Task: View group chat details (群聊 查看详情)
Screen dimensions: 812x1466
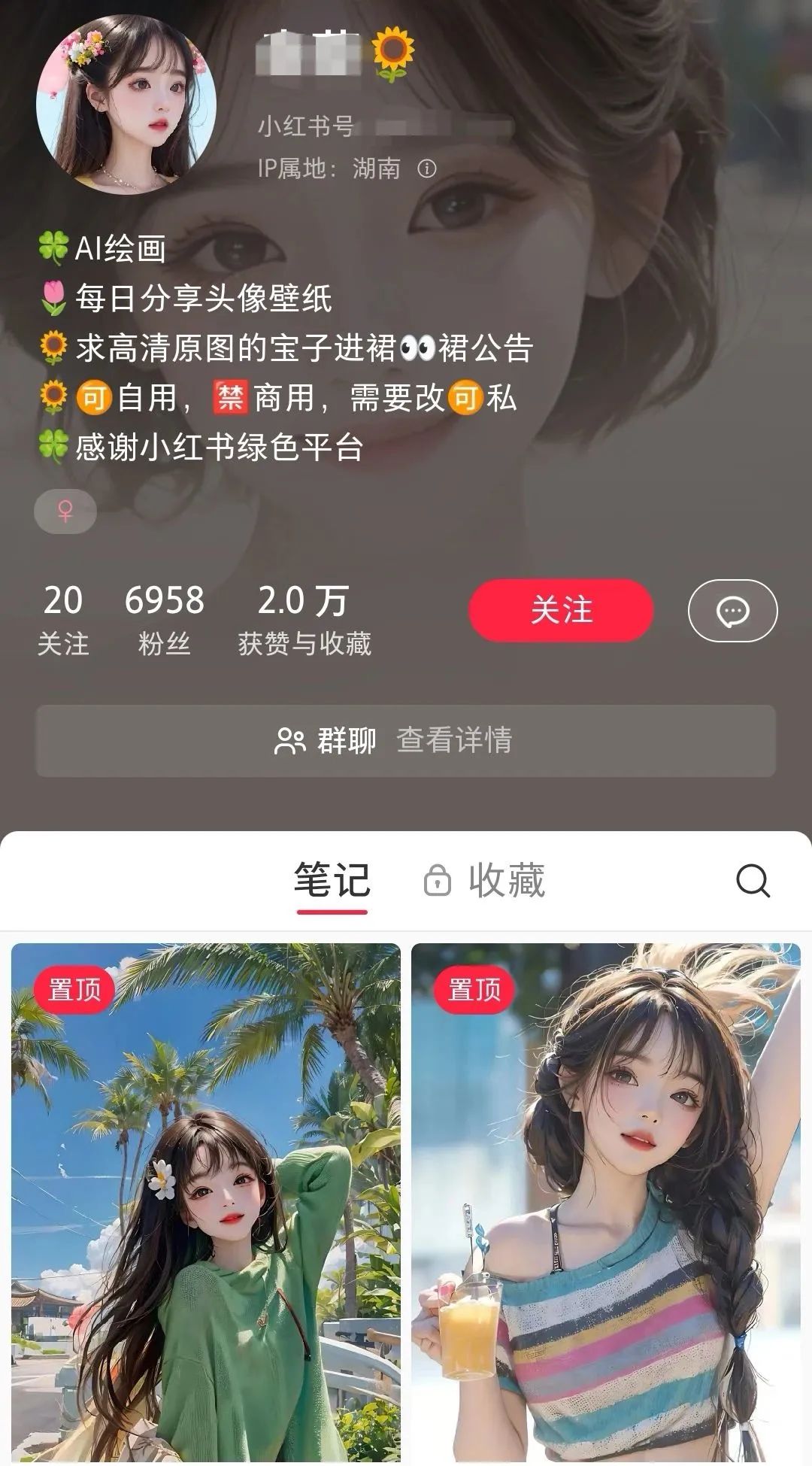Action: (x=405, y=741)
